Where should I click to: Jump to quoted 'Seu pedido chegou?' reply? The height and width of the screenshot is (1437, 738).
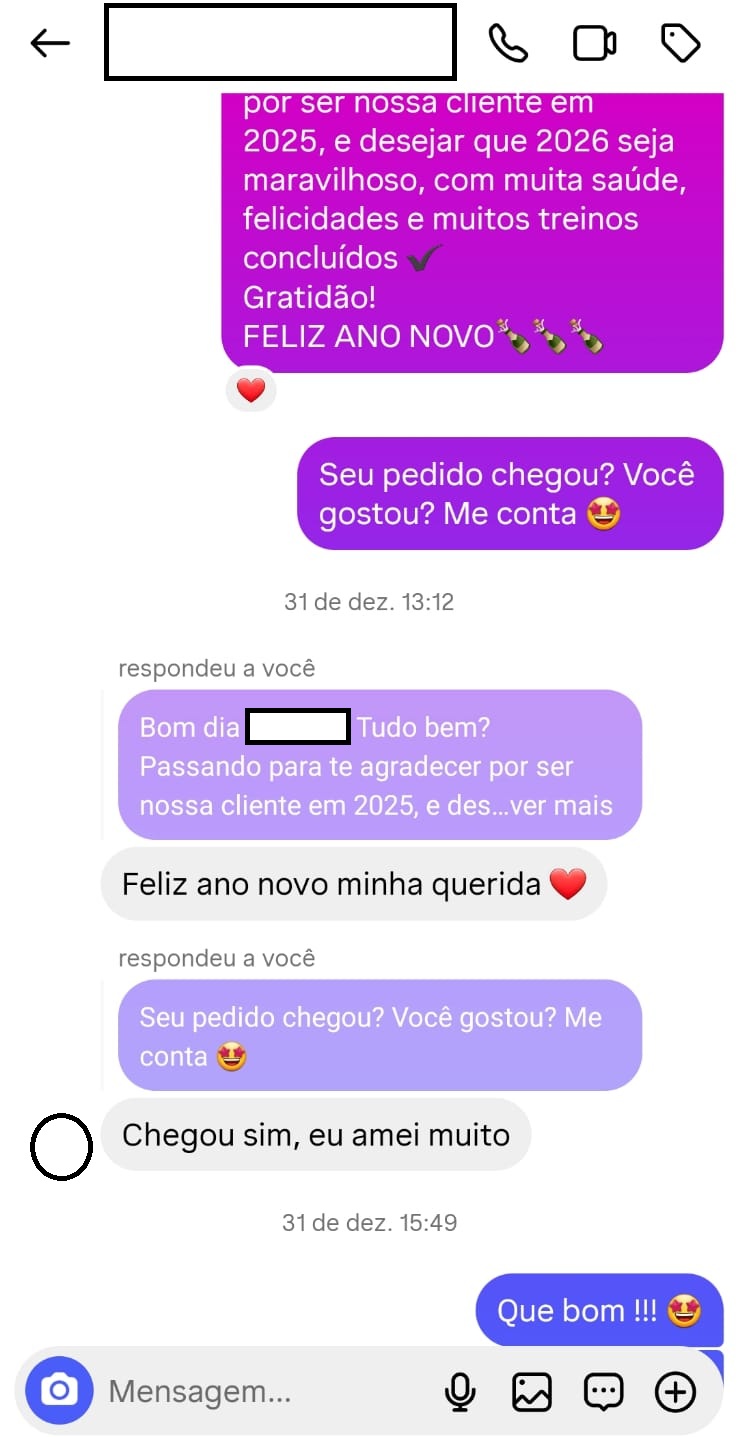pos(380,1035)
